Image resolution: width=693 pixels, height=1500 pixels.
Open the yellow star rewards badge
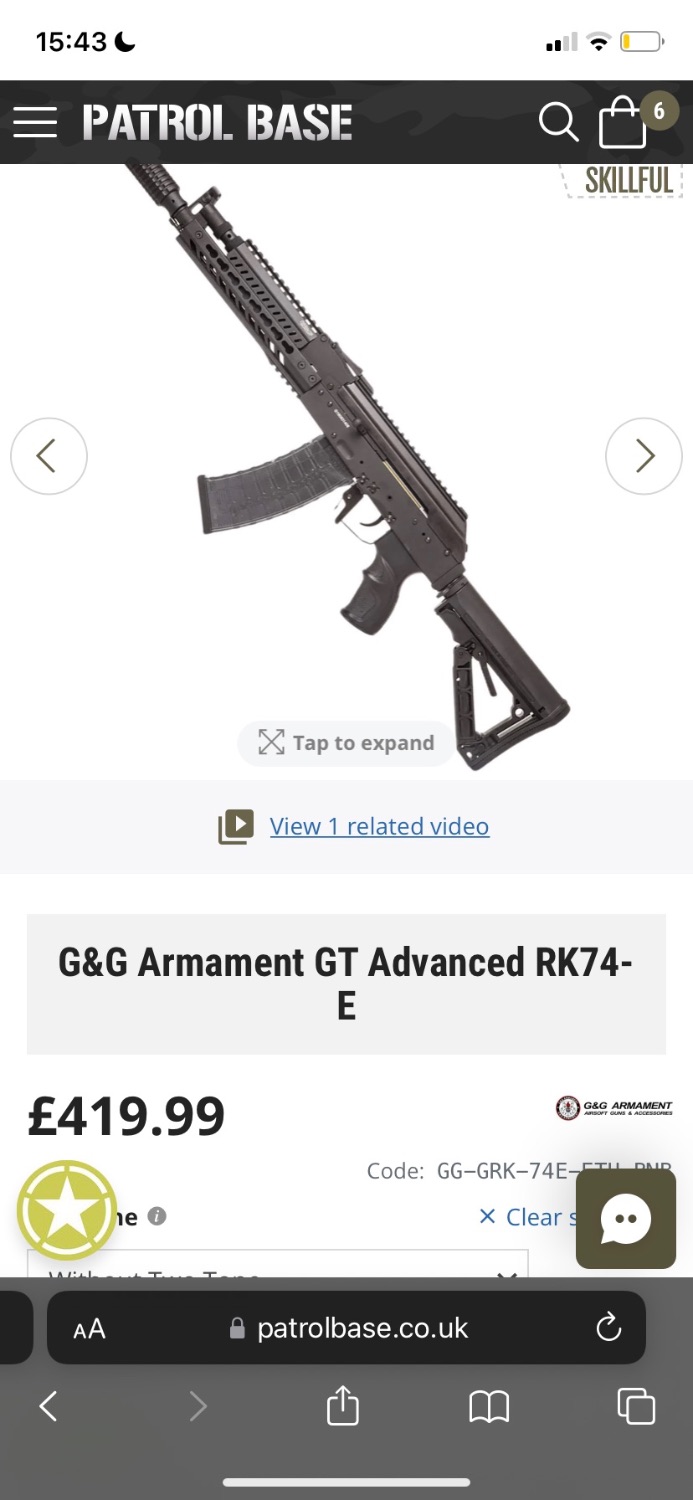[x=67, y=1210]
